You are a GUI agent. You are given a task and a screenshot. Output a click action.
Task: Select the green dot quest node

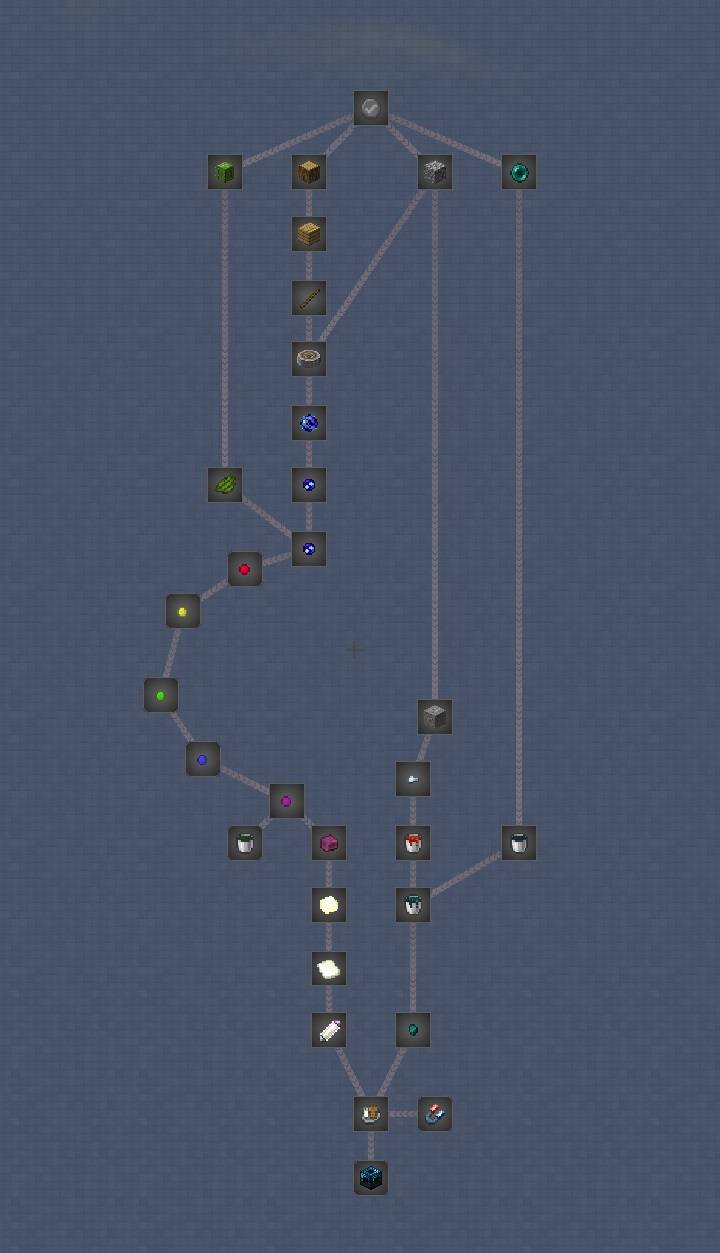[161, 695]
